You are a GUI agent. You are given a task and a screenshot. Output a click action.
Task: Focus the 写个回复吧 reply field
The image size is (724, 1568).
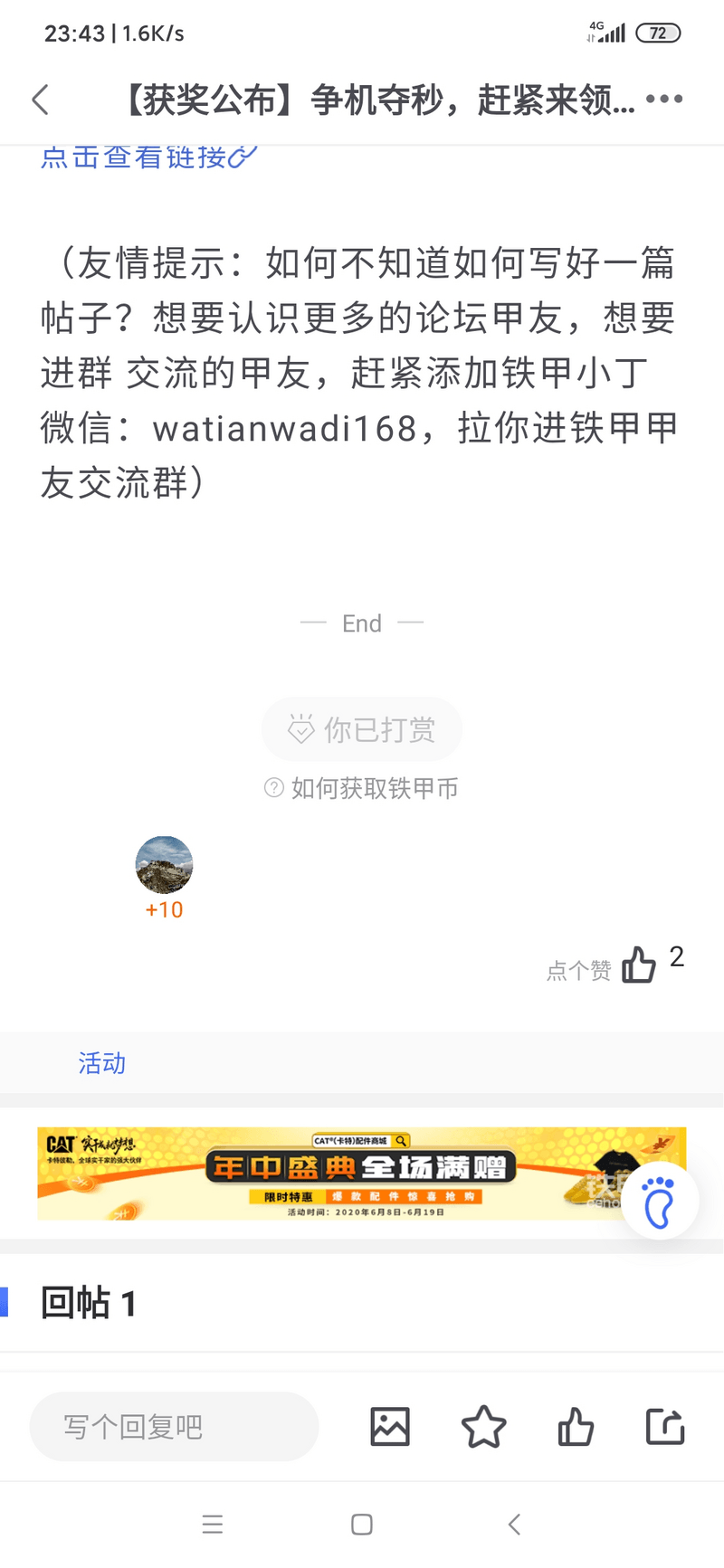pos(174,1427)
